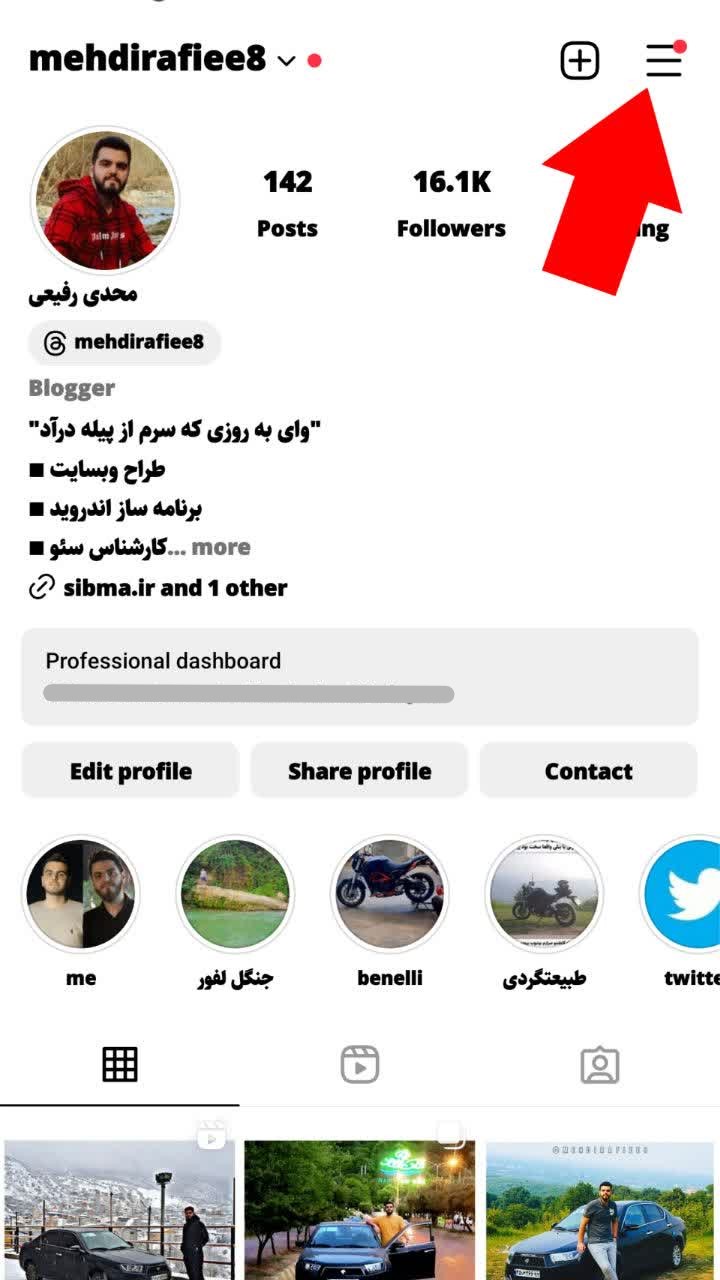The image size is (720, 1280).
Task: Click the Edit profile button
Action: point(129,770)
